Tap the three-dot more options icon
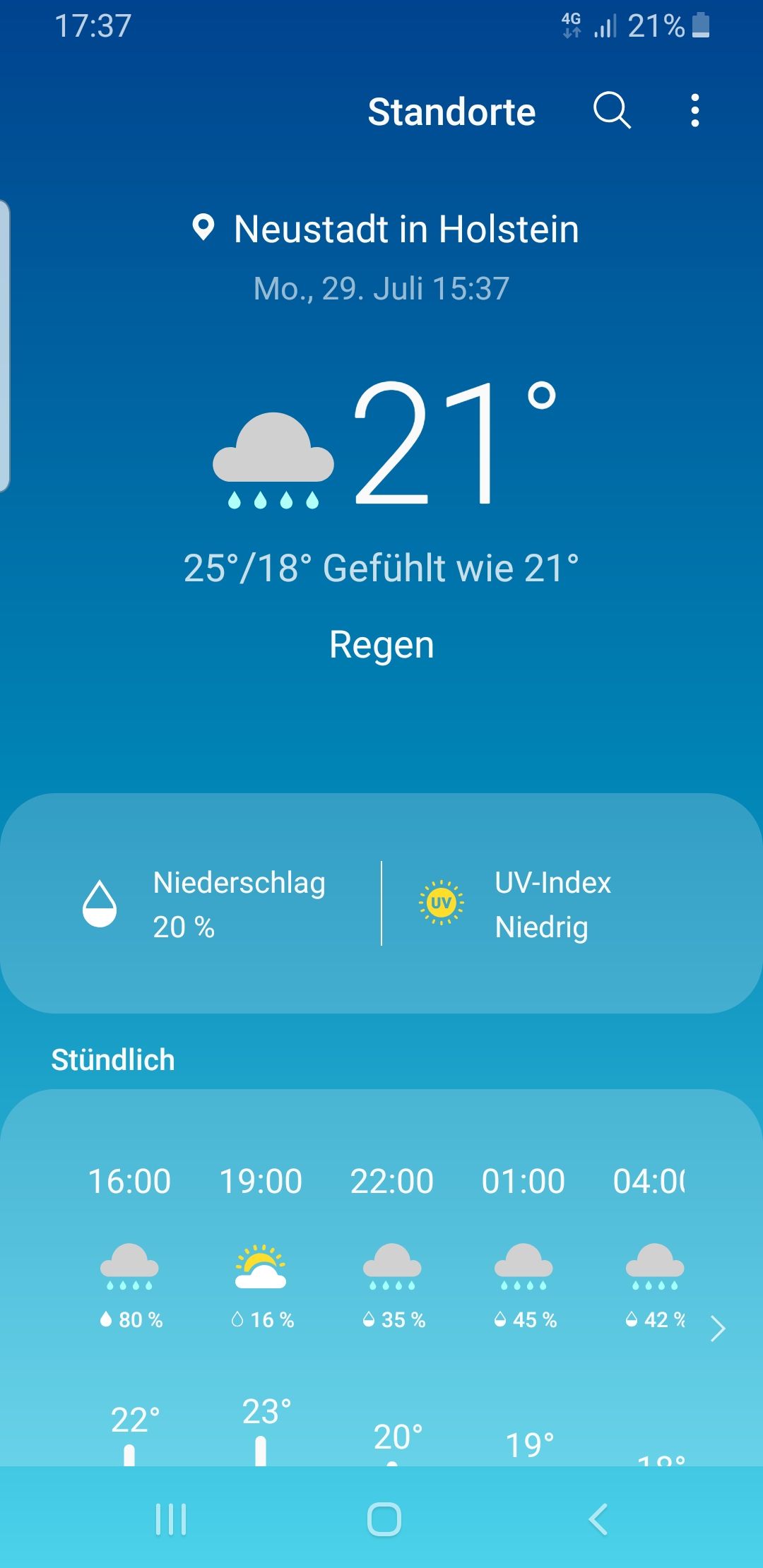This screenshot has height=1568, width=763. [x=694, y=112]
